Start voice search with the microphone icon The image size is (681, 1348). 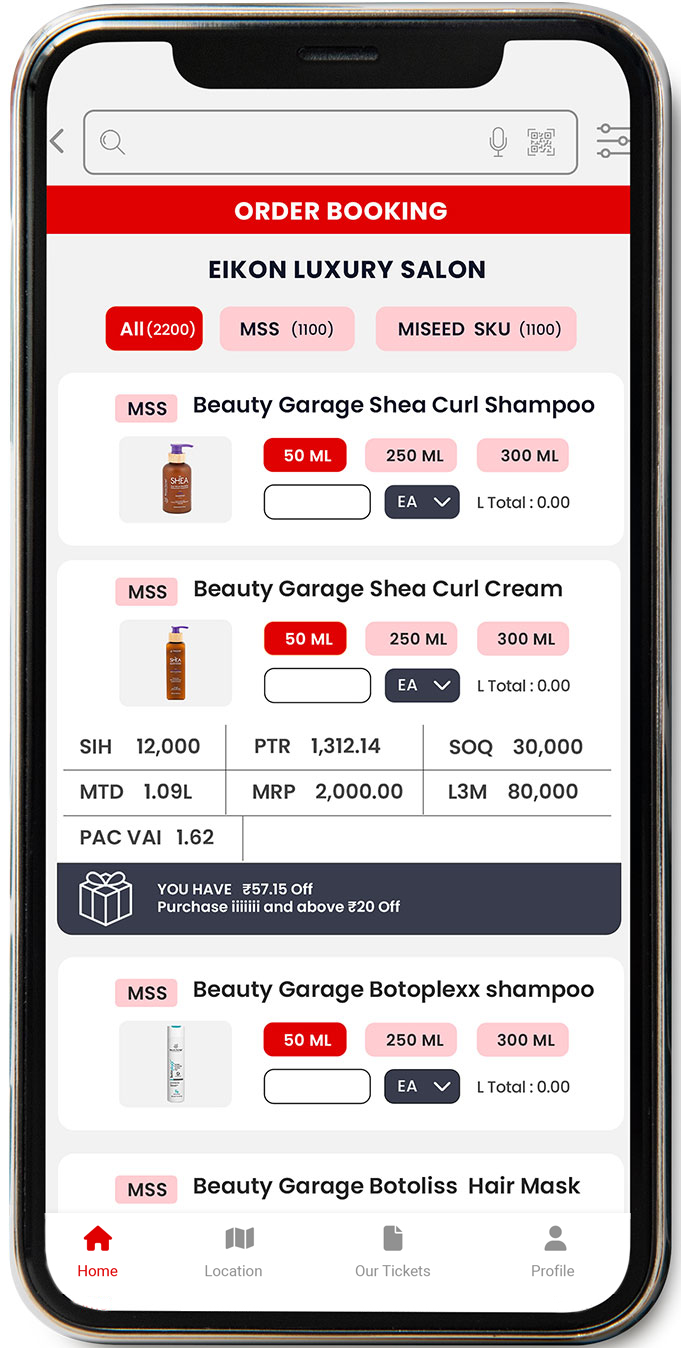coord(498,143)
